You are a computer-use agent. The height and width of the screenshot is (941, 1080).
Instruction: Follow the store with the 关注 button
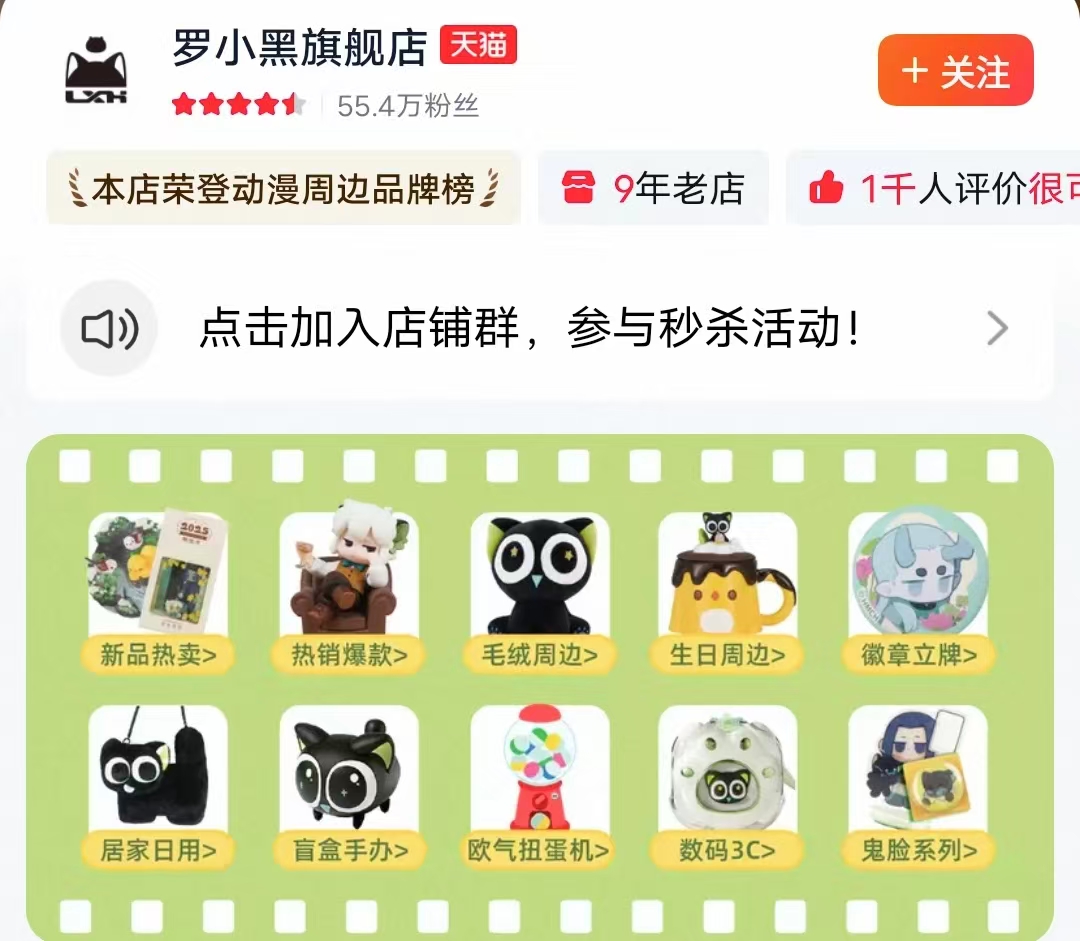954,71
